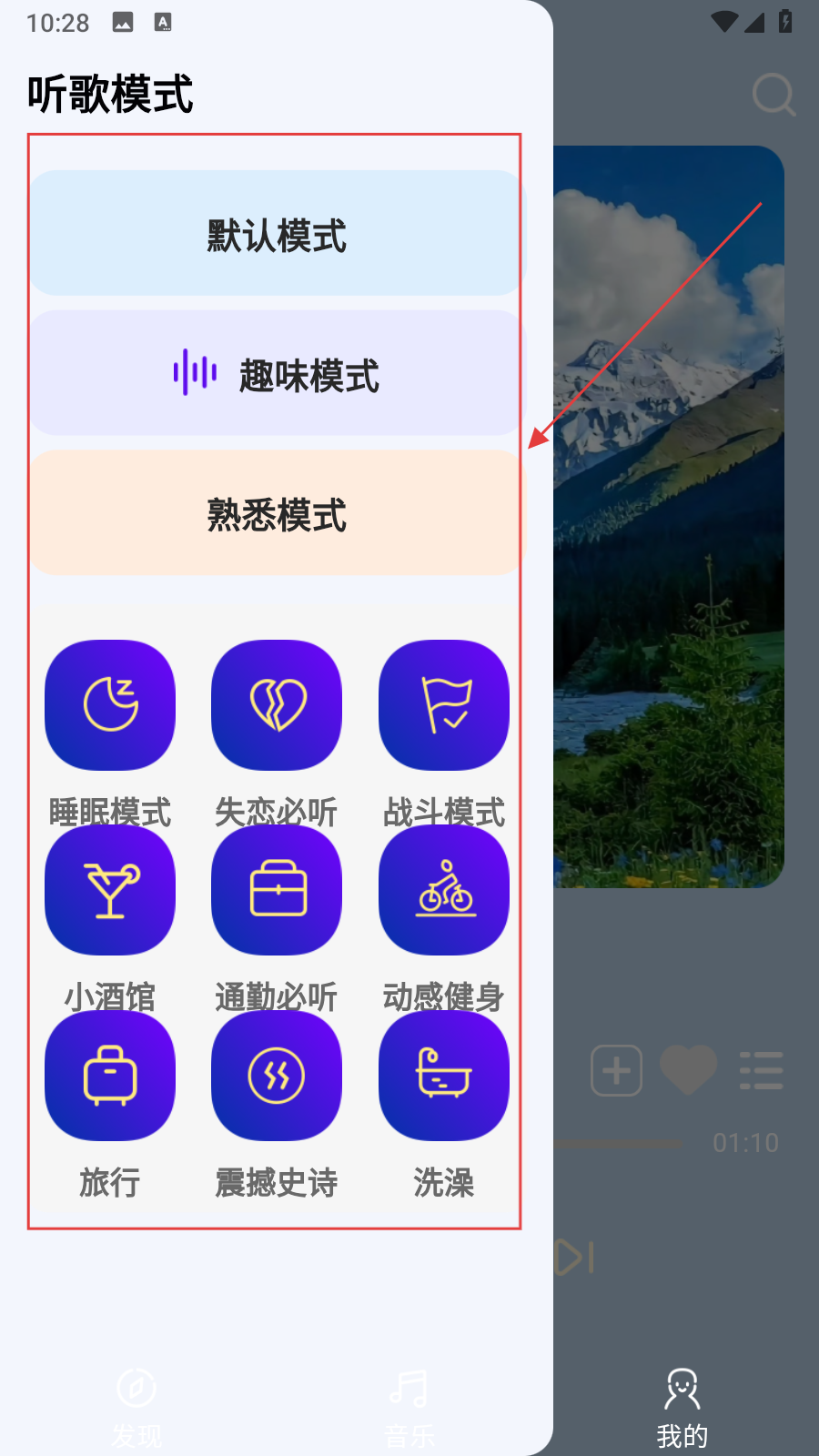
Task: Select 洗澡 scene
Action: click(444, 1076)
